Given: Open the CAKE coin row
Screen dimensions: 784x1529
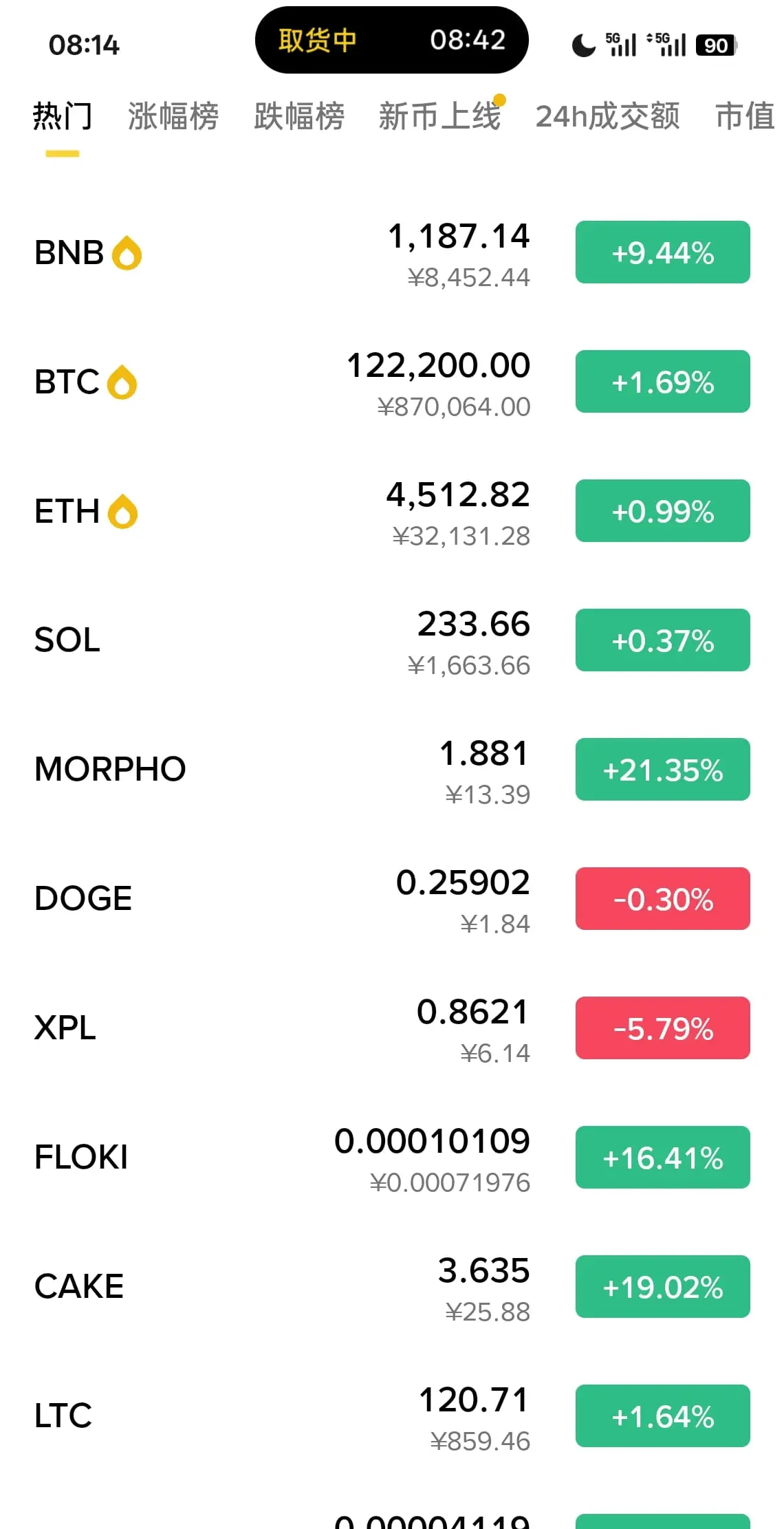Looking at the screenshot, I should [392, 1288].
